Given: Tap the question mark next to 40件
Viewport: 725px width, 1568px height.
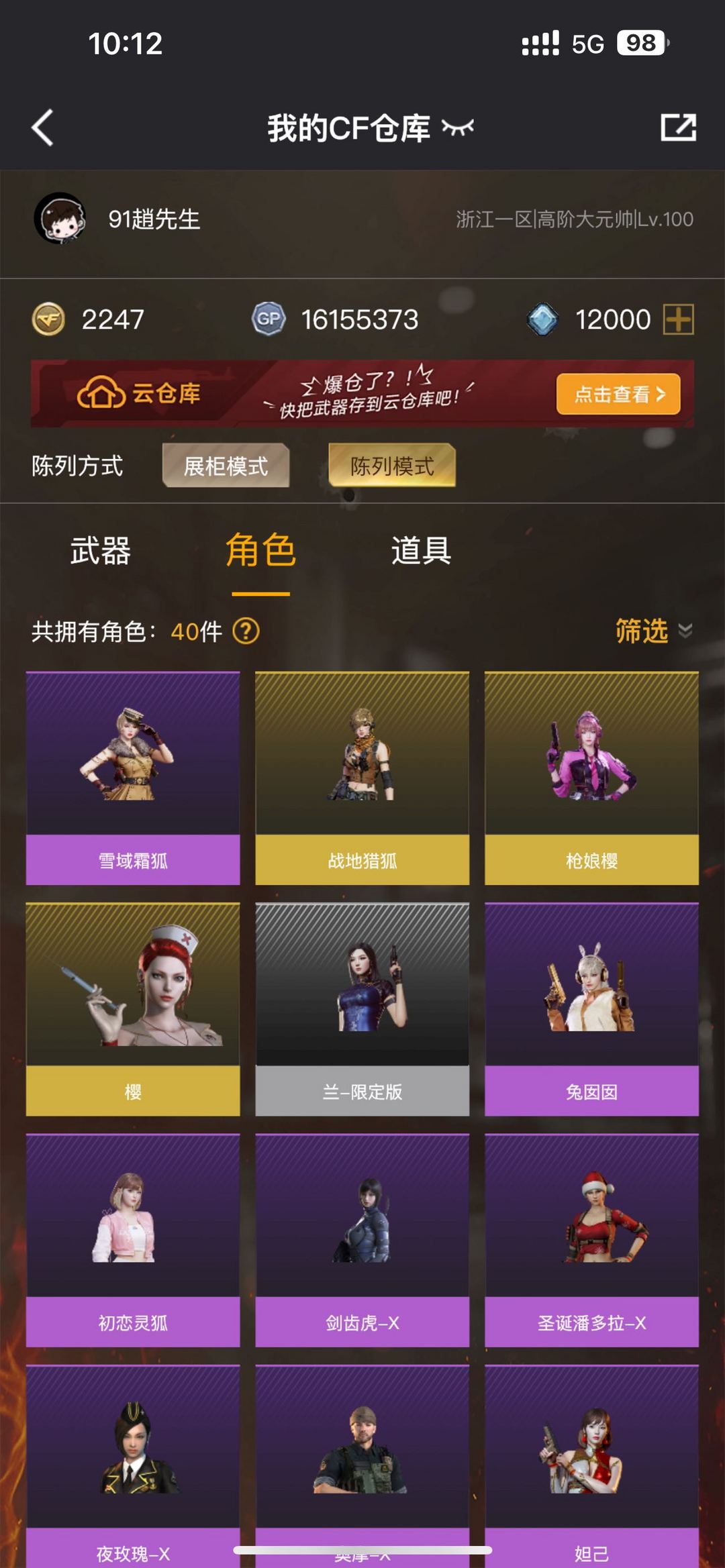Looking at the screenshot, I should point(246,631).
